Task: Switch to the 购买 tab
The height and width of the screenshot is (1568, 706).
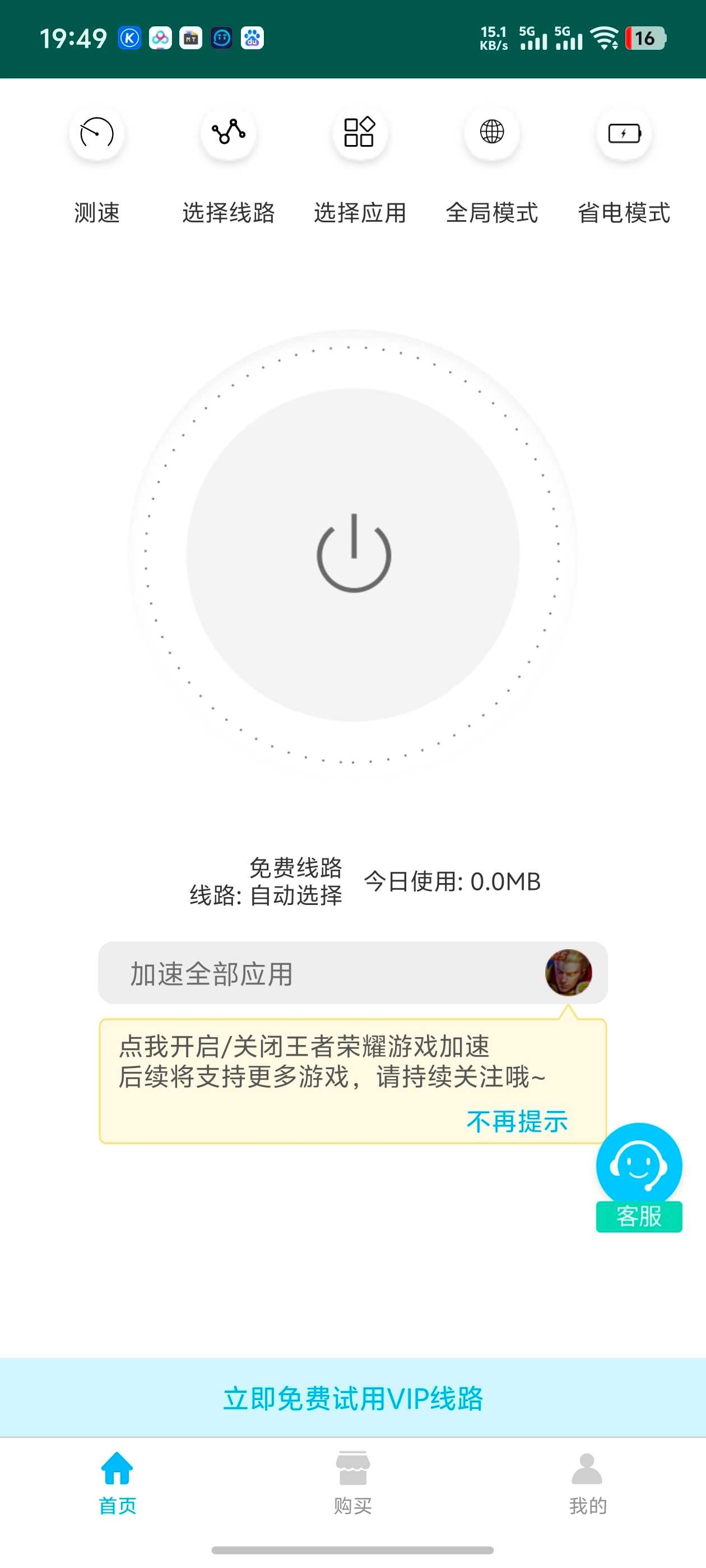Action: (x=352, y=1483)
